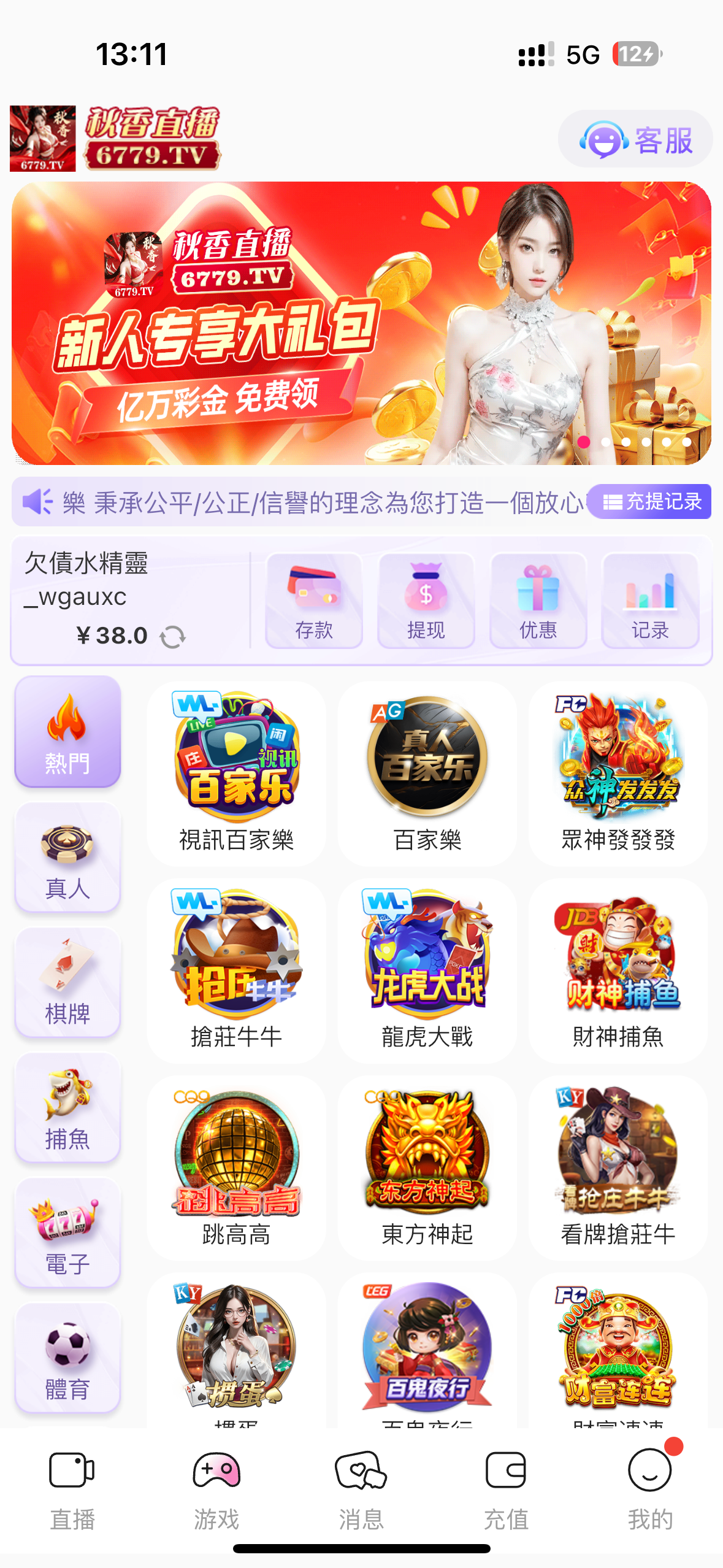The height and width of the screenshot is (1568, 723).
Task: Show the 電子 category
Action: pos(67,1233)
